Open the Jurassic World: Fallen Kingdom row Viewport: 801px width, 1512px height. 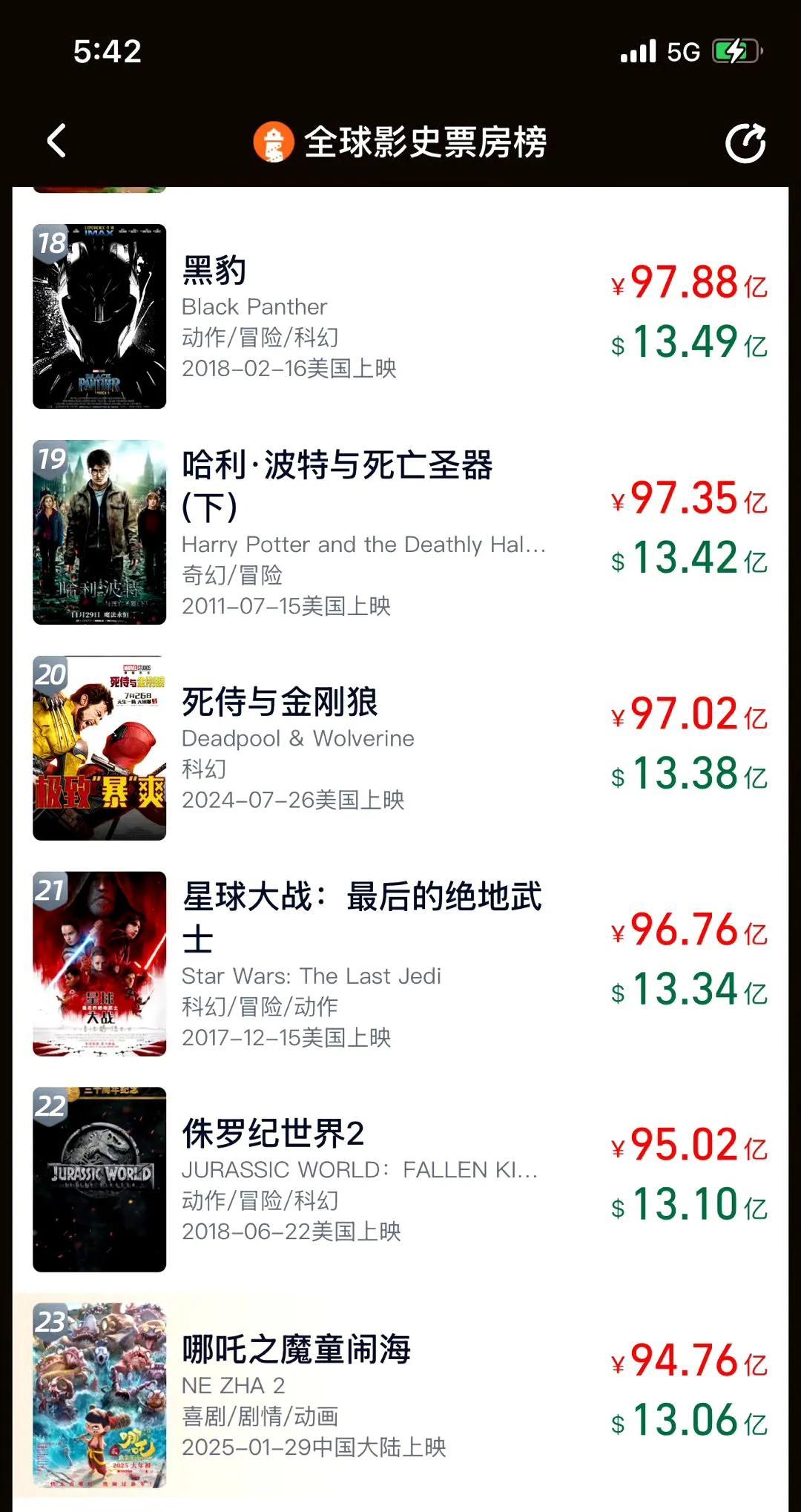[400, 1179]
